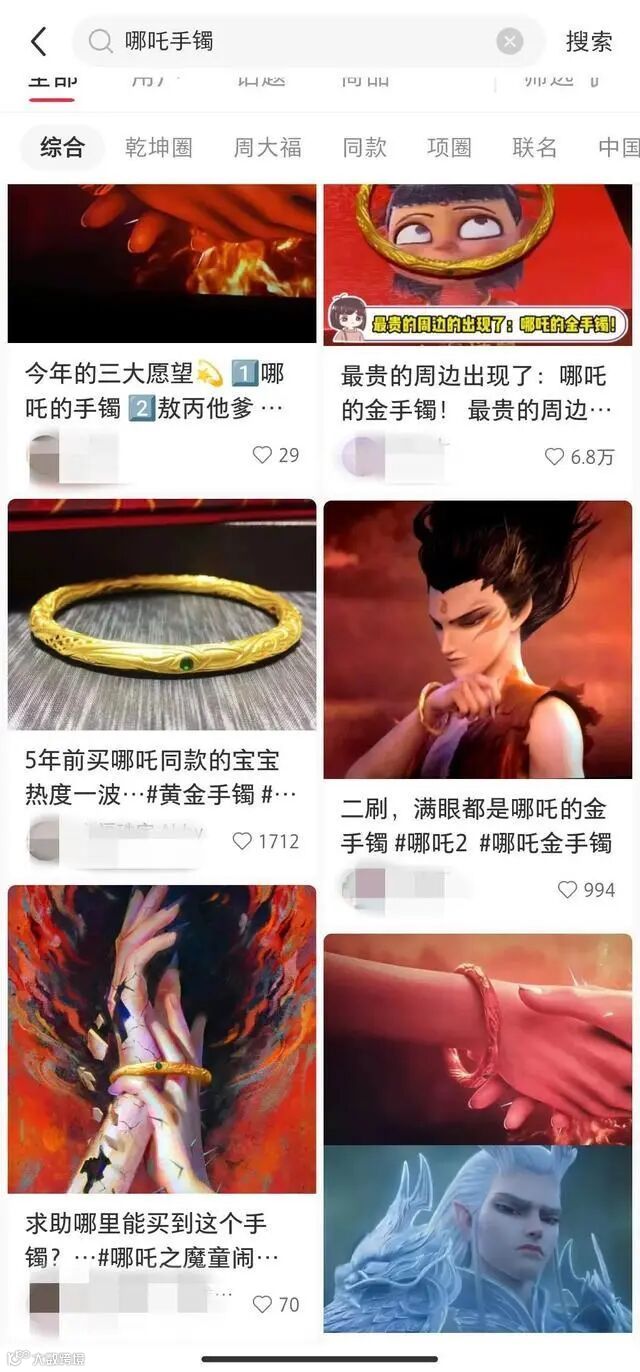This screenshot has width=640, height=1372.
Task: Select the 综合 filter chip
Action: point(62,148)
